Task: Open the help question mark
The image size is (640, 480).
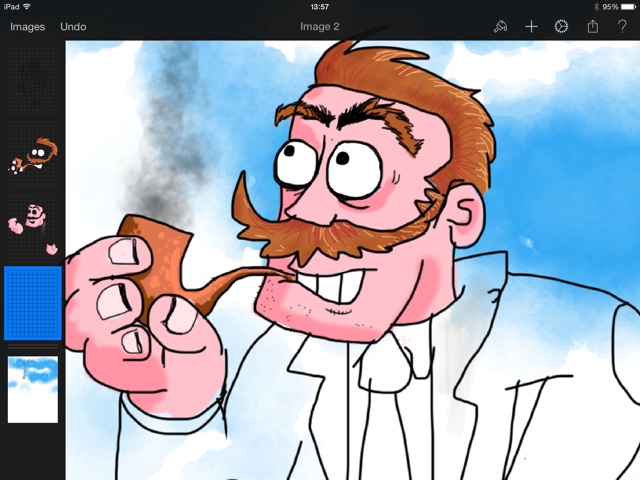Action: [x=622, y=27]
